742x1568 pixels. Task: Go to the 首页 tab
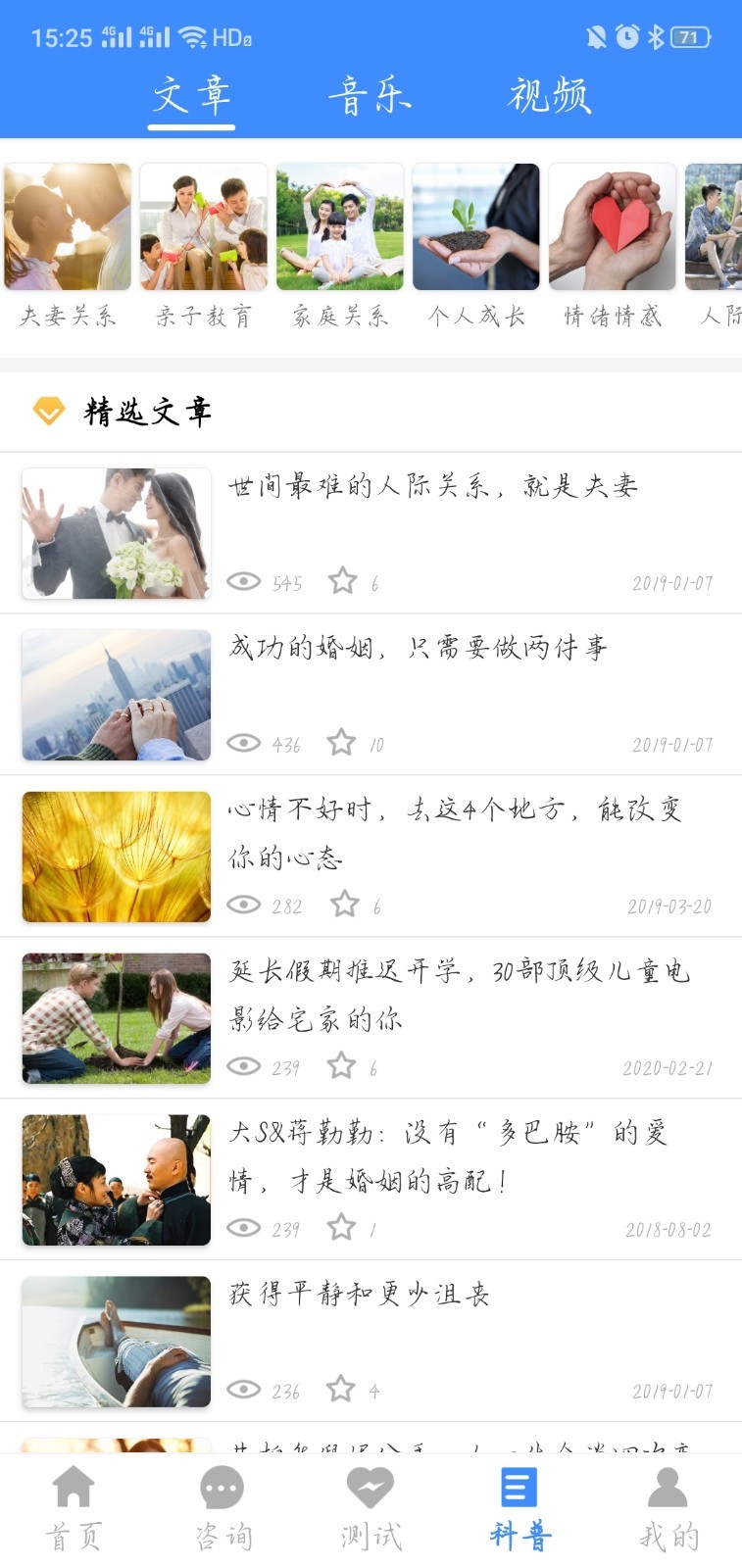[74, 1509]
